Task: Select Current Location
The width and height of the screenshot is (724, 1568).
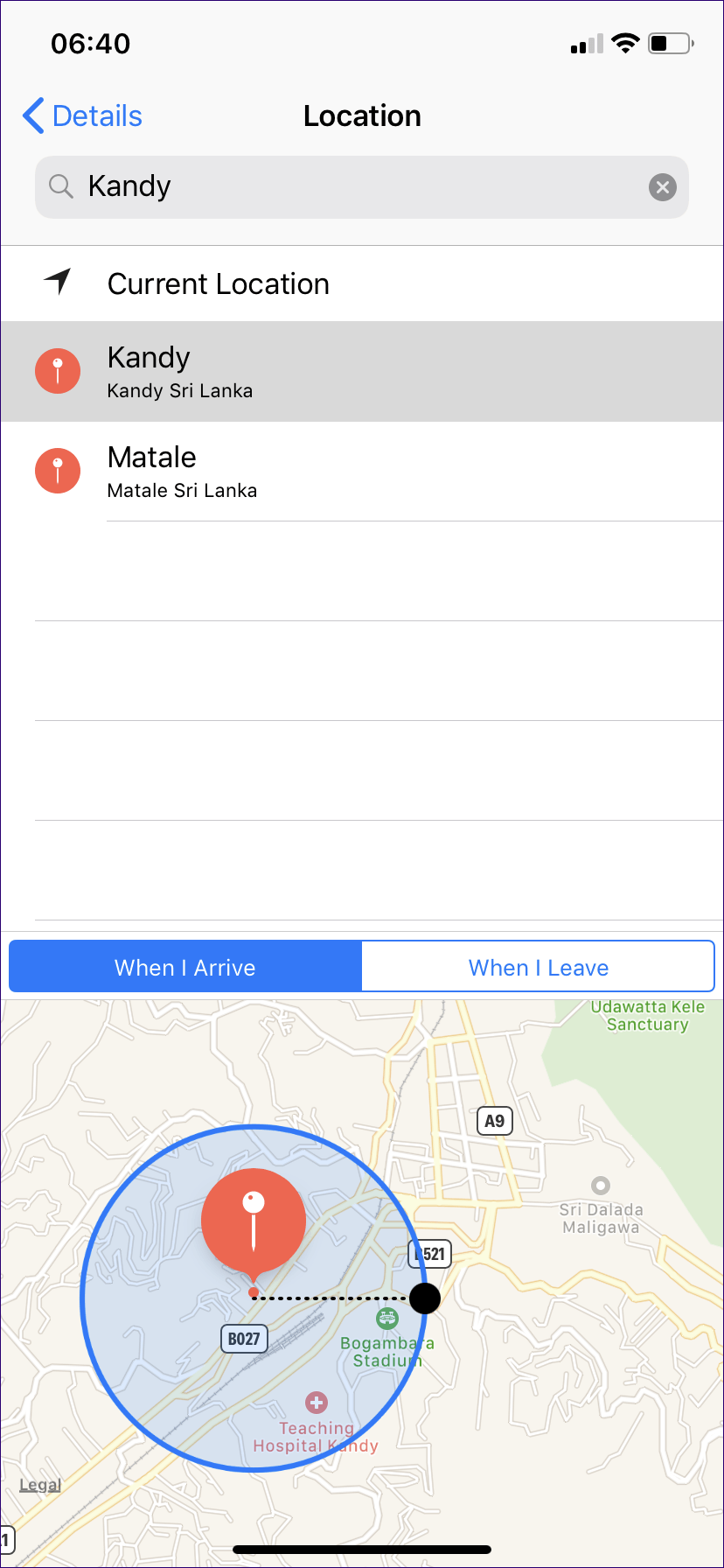Action: [219, 284]
